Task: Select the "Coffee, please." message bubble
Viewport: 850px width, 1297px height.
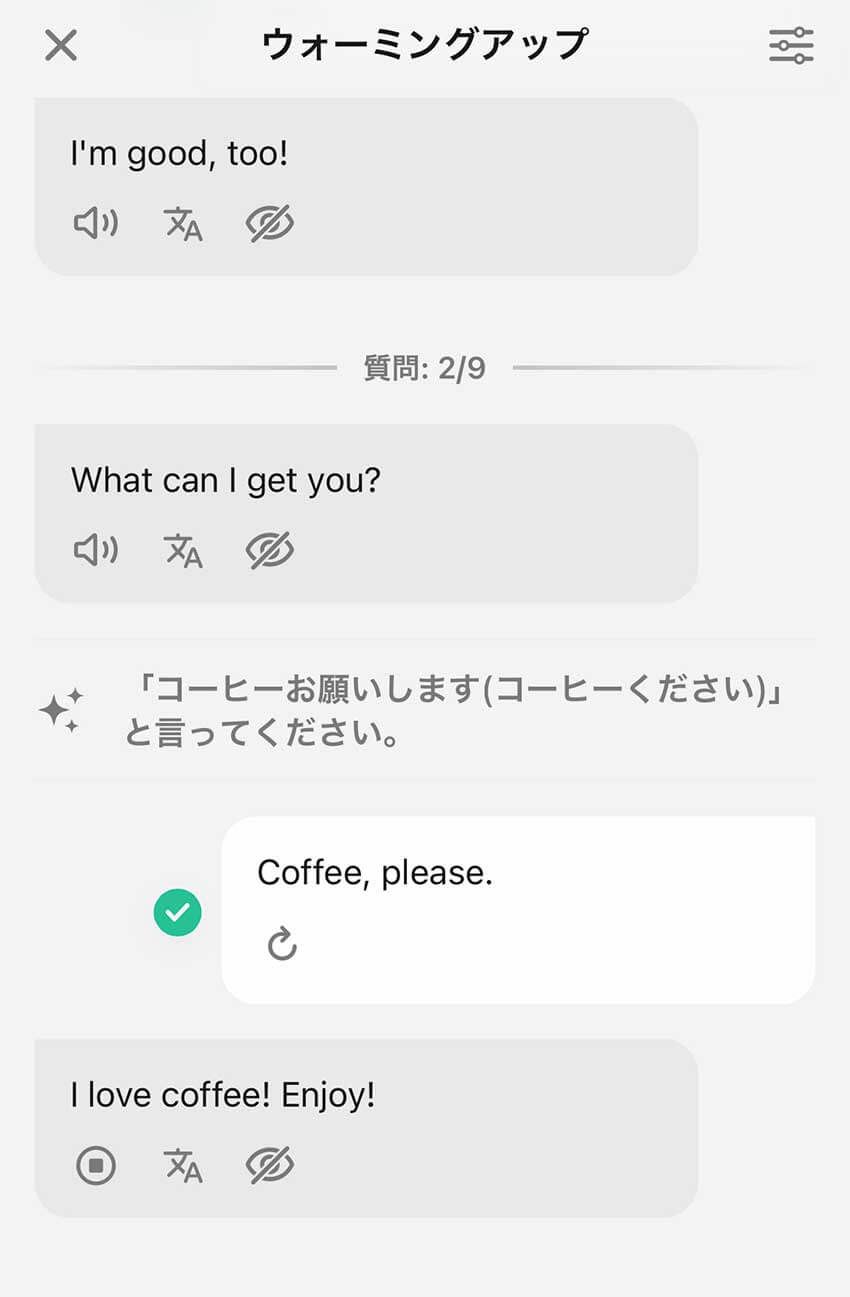Action: [x=520, y=872]
